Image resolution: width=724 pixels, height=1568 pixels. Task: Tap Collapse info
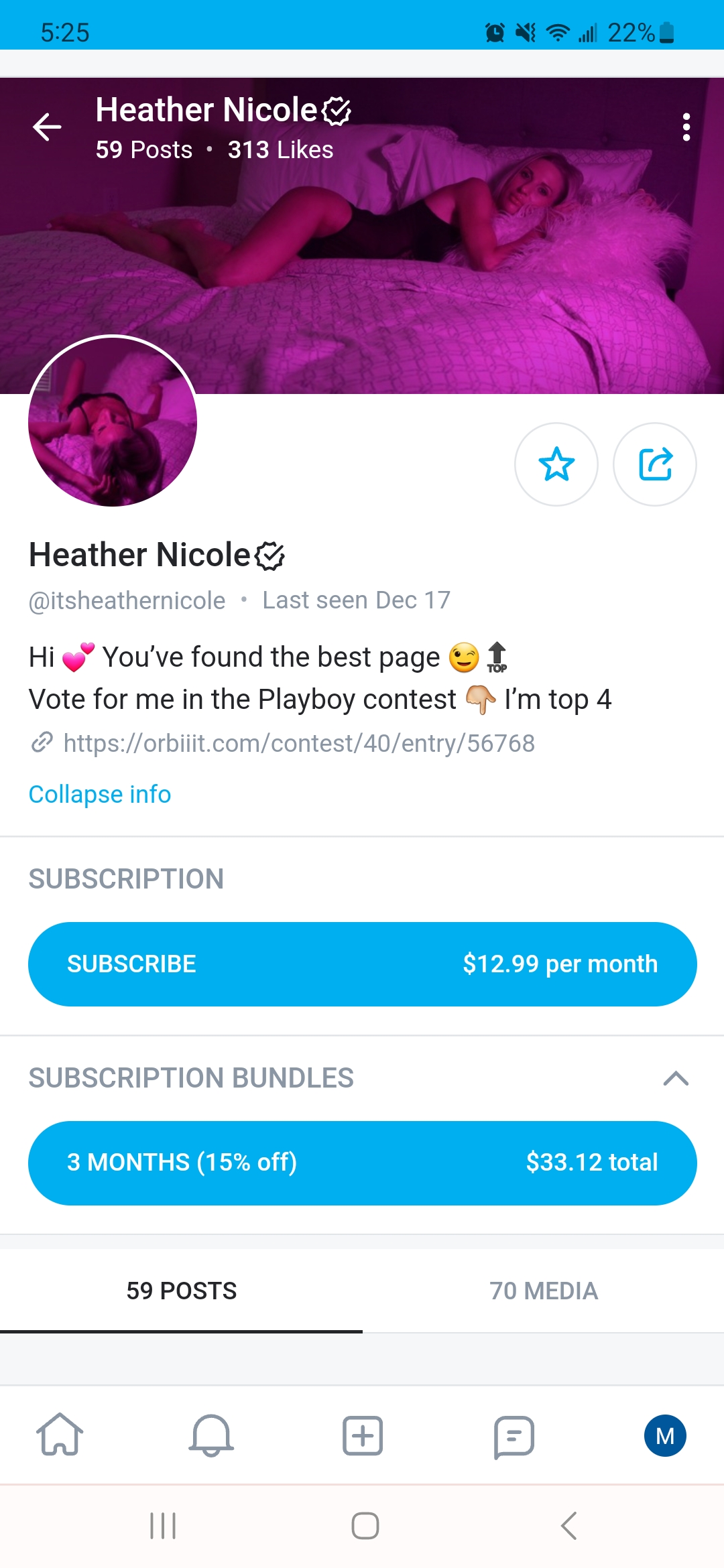point(100,794)
